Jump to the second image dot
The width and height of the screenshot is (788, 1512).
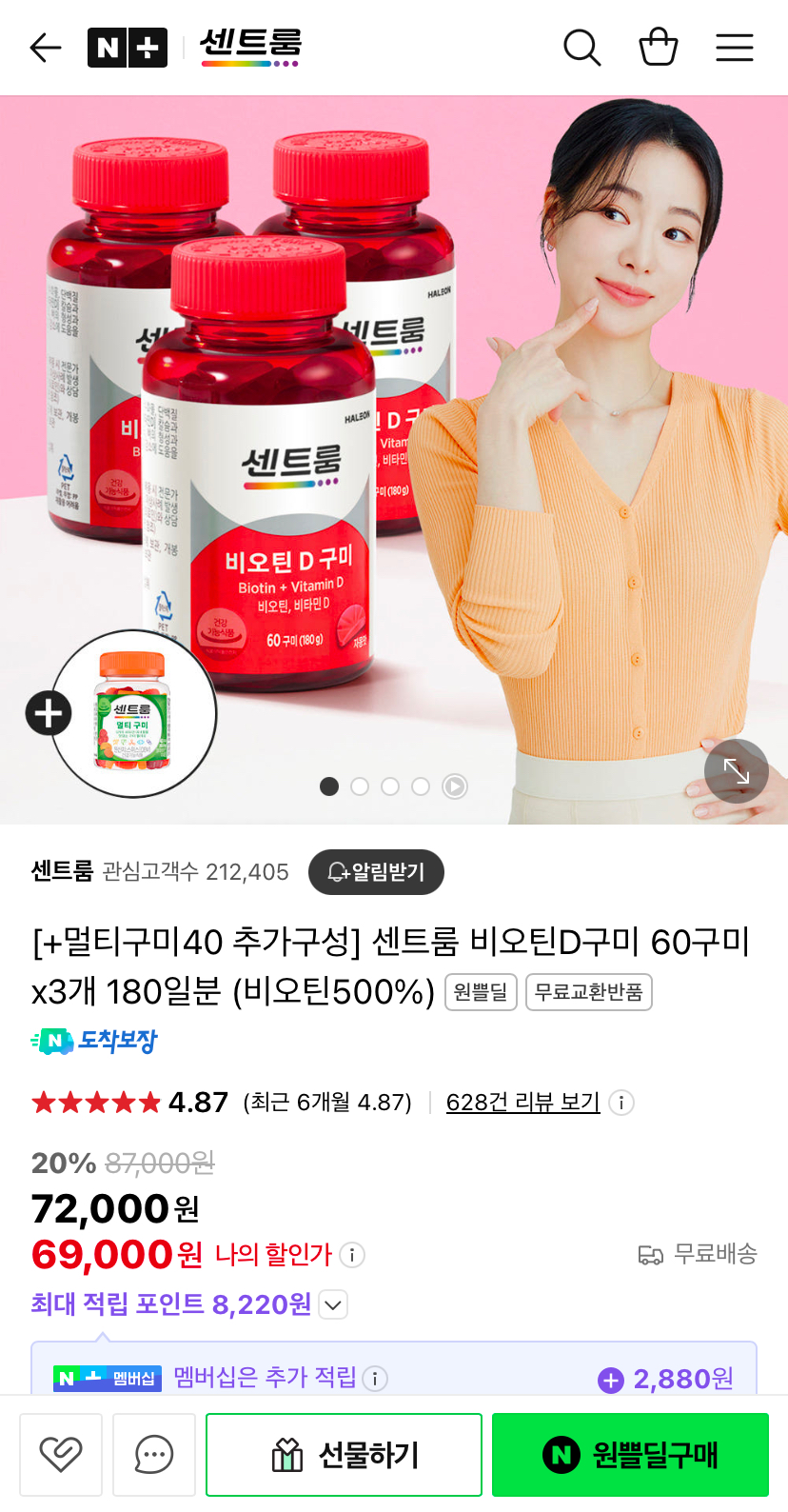click(360, 786)
